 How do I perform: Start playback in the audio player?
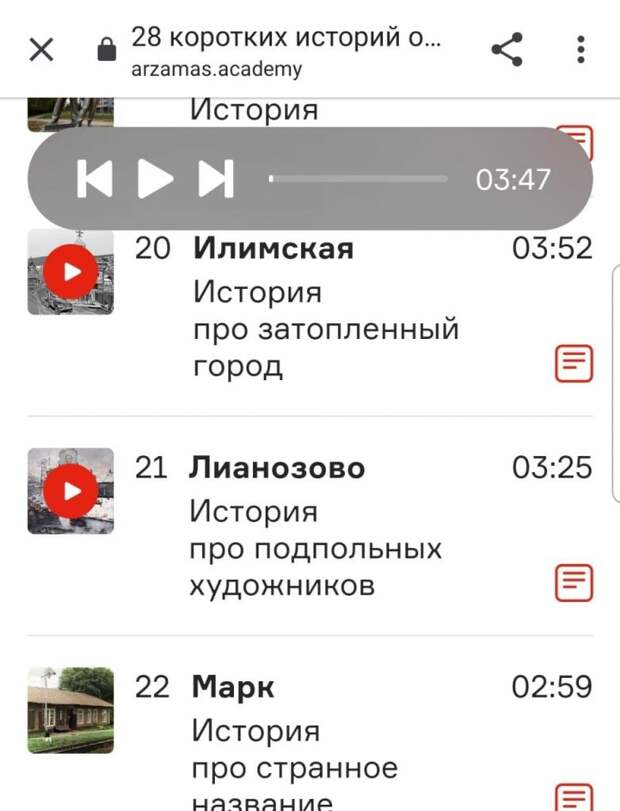point(155,179)
